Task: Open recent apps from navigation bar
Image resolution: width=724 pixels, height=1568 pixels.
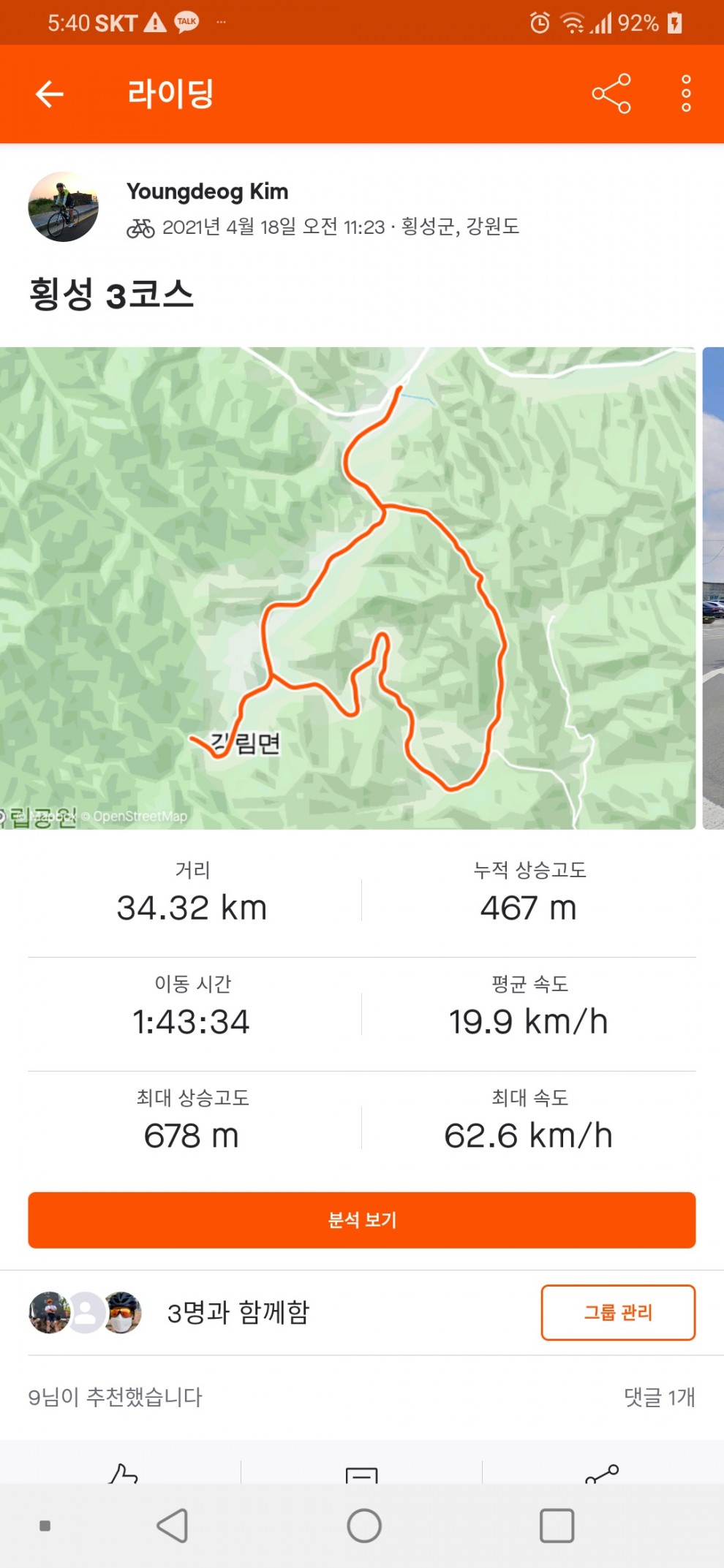Action: pos(556,1526)
